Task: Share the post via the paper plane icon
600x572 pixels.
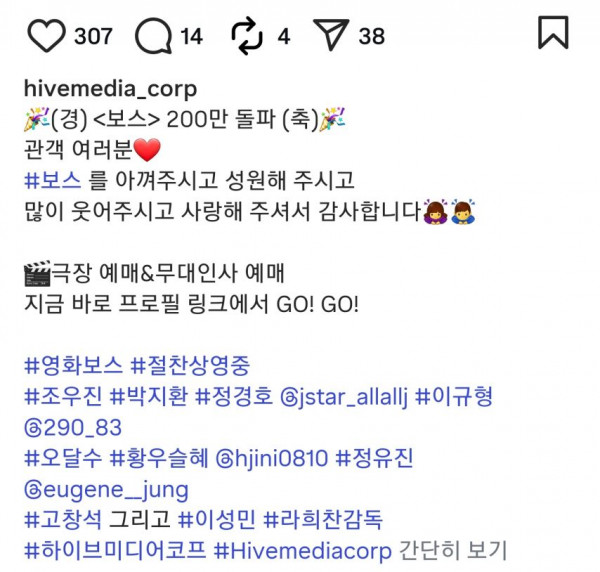Action: [330, 36]
